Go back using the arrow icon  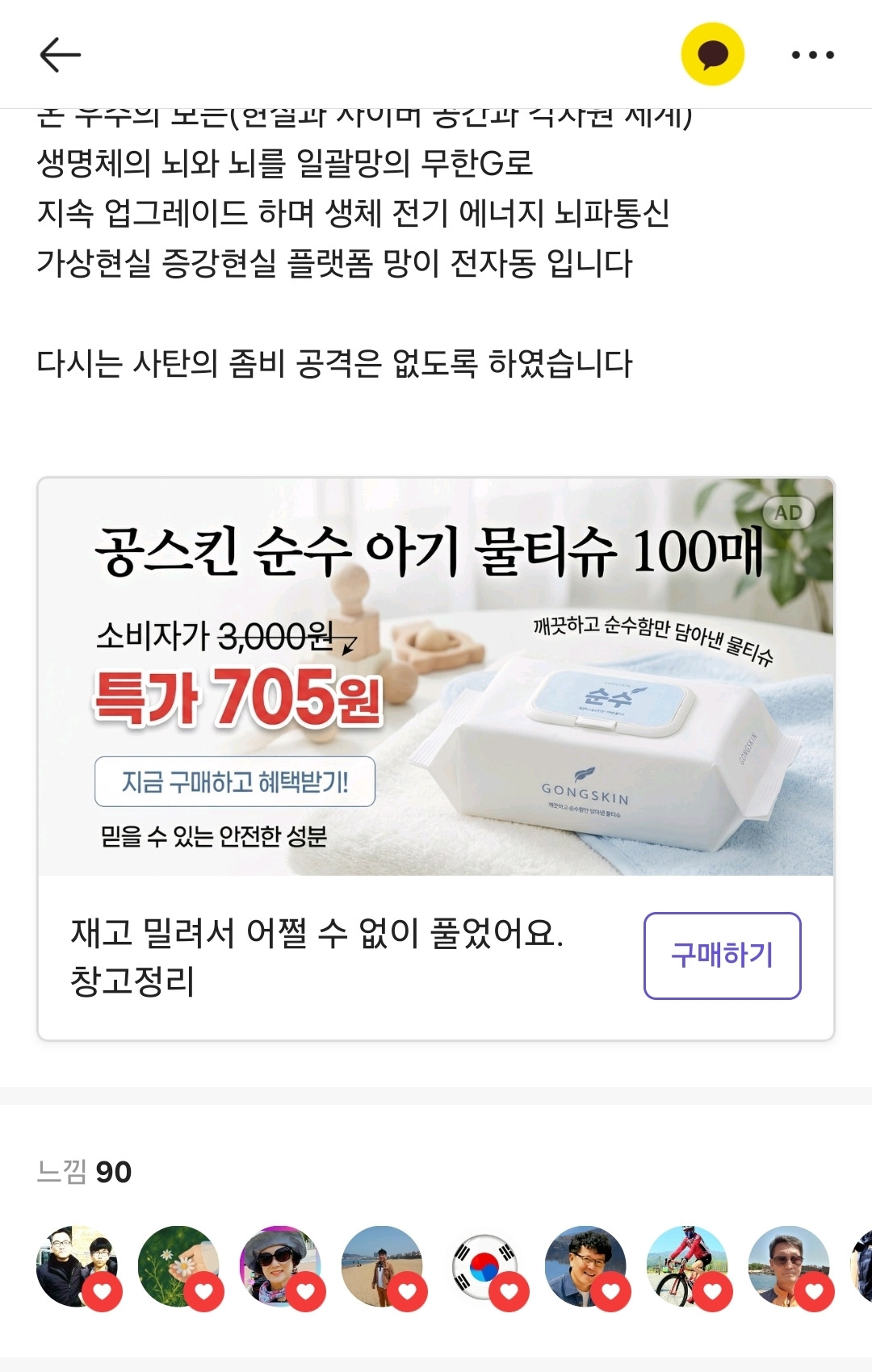(61, 55)
